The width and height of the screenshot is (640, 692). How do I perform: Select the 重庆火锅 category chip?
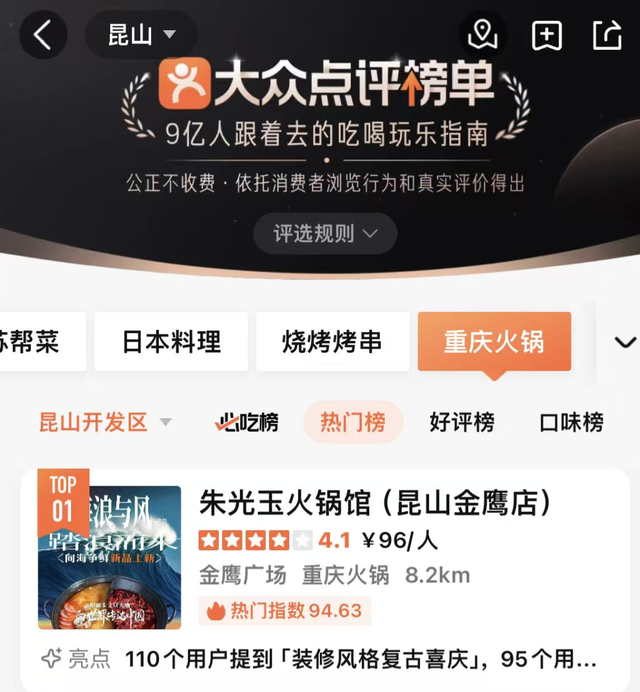coord(494,342)
